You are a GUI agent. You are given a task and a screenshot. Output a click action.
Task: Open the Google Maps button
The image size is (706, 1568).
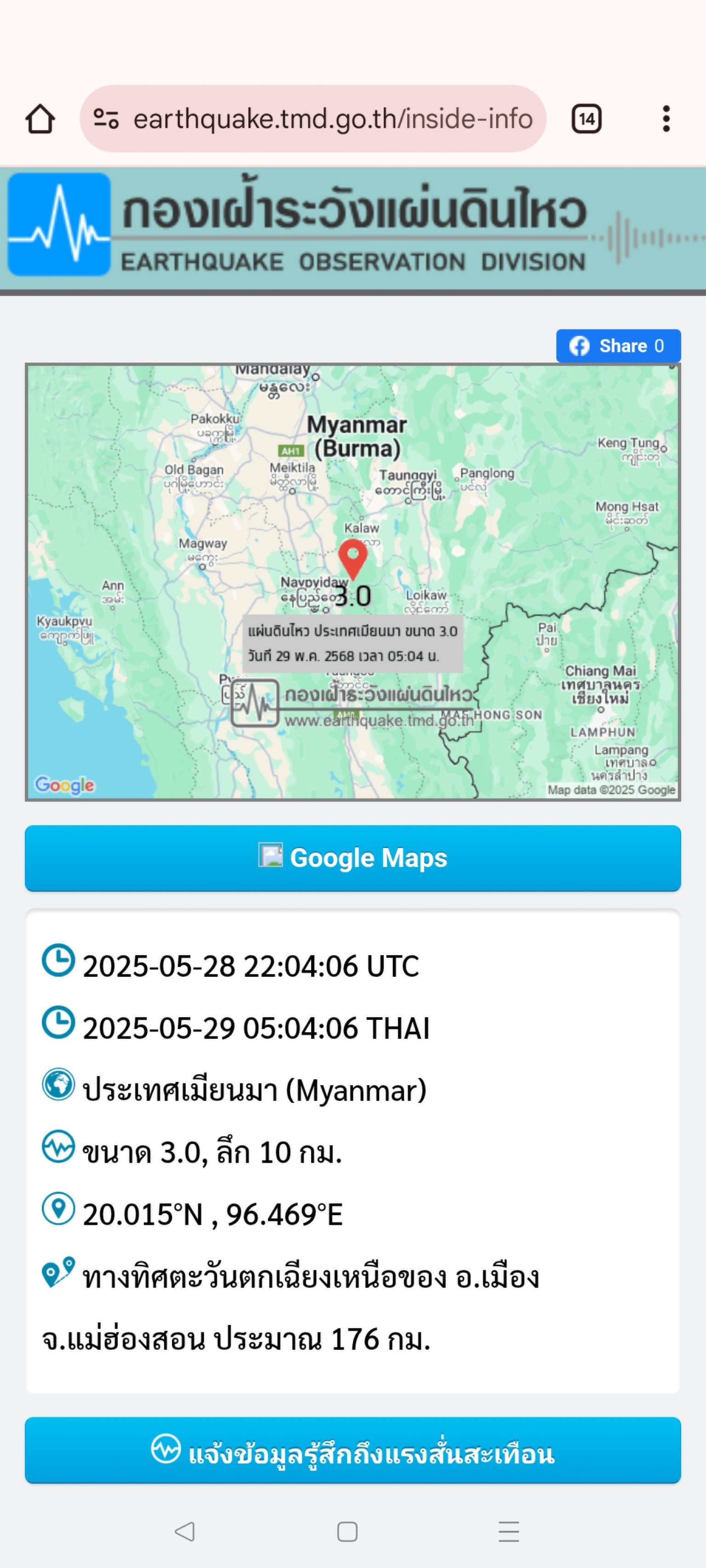(353, 858)
